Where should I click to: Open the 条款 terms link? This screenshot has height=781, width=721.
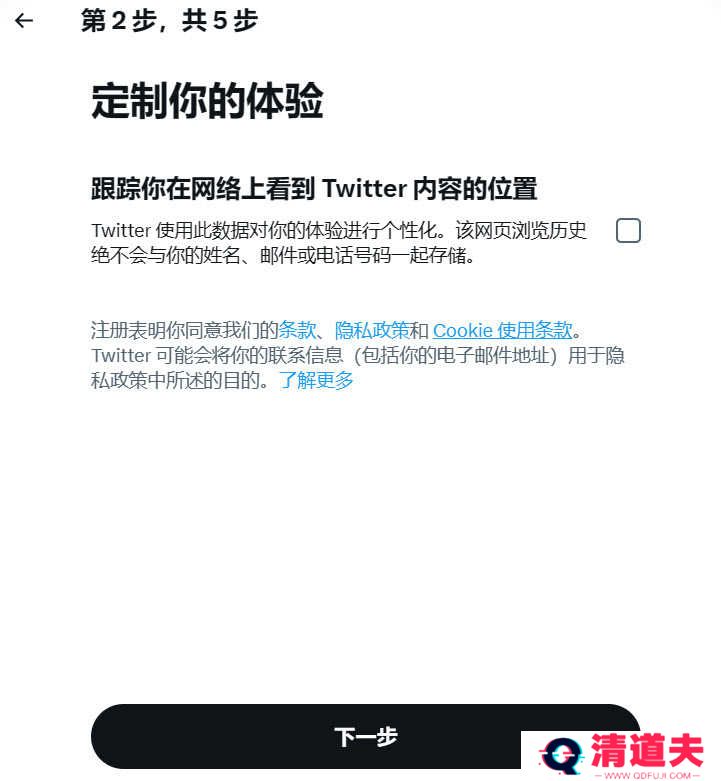297,330
